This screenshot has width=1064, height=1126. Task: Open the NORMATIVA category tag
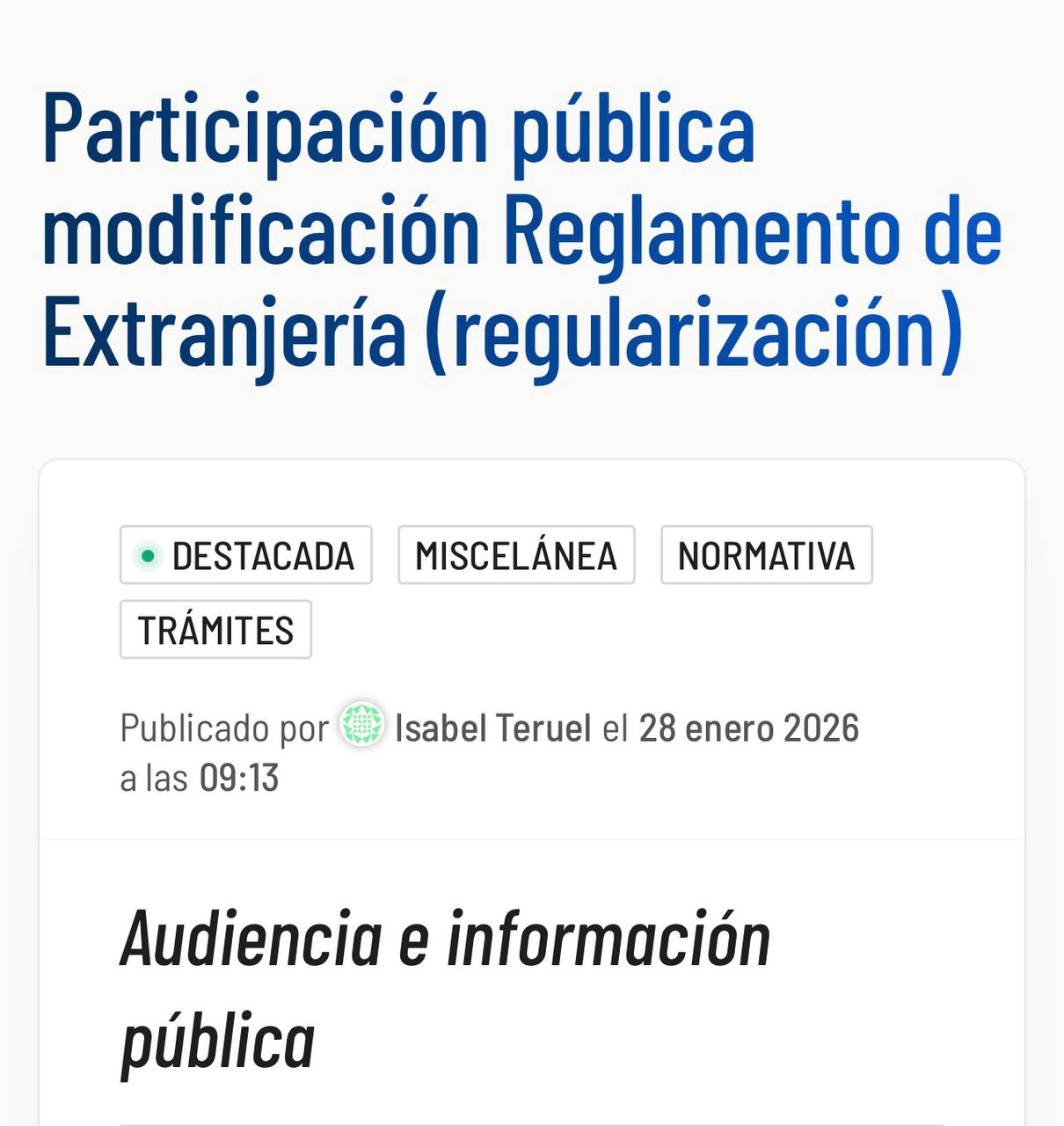pyautogui.click(x=766, y=555)
